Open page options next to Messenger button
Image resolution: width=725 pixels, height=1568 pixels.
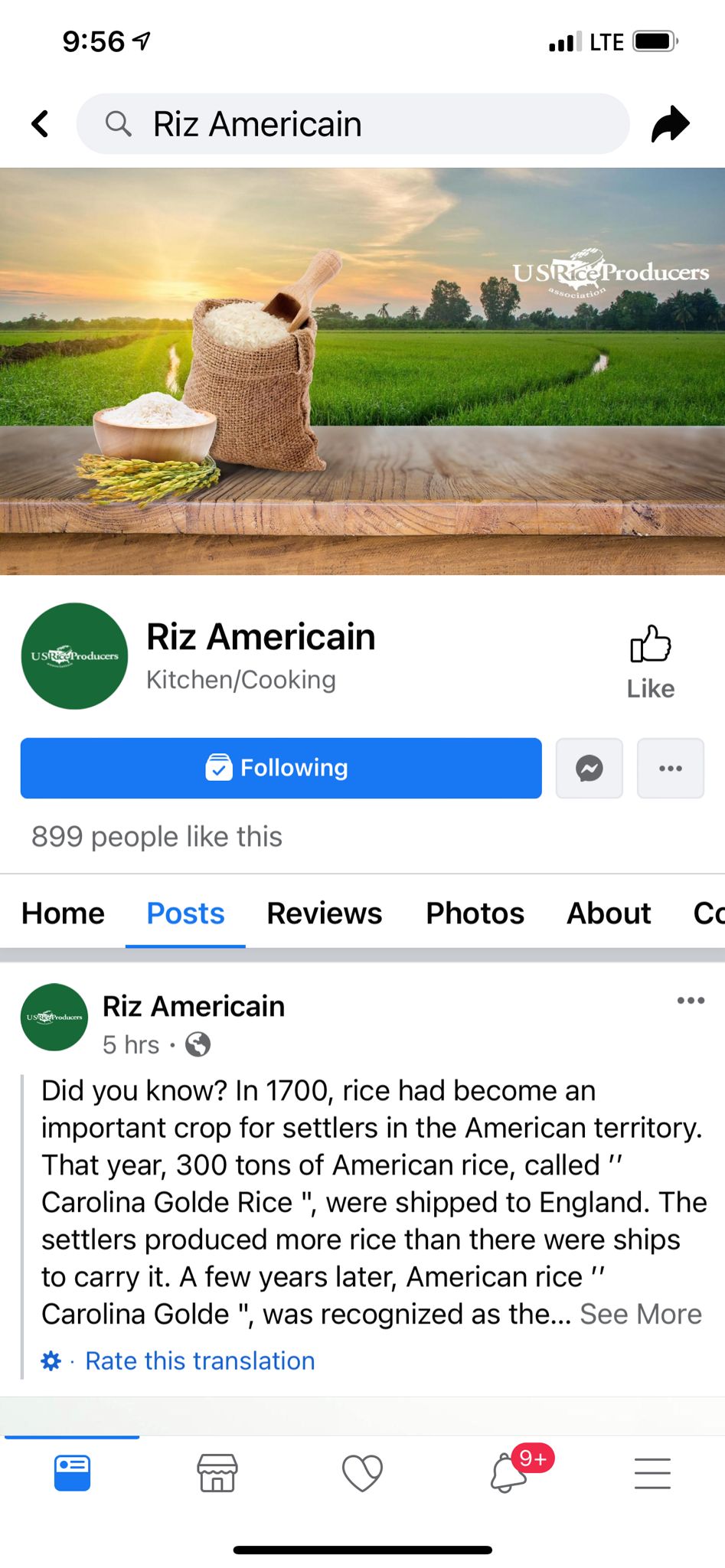(670, 768)
